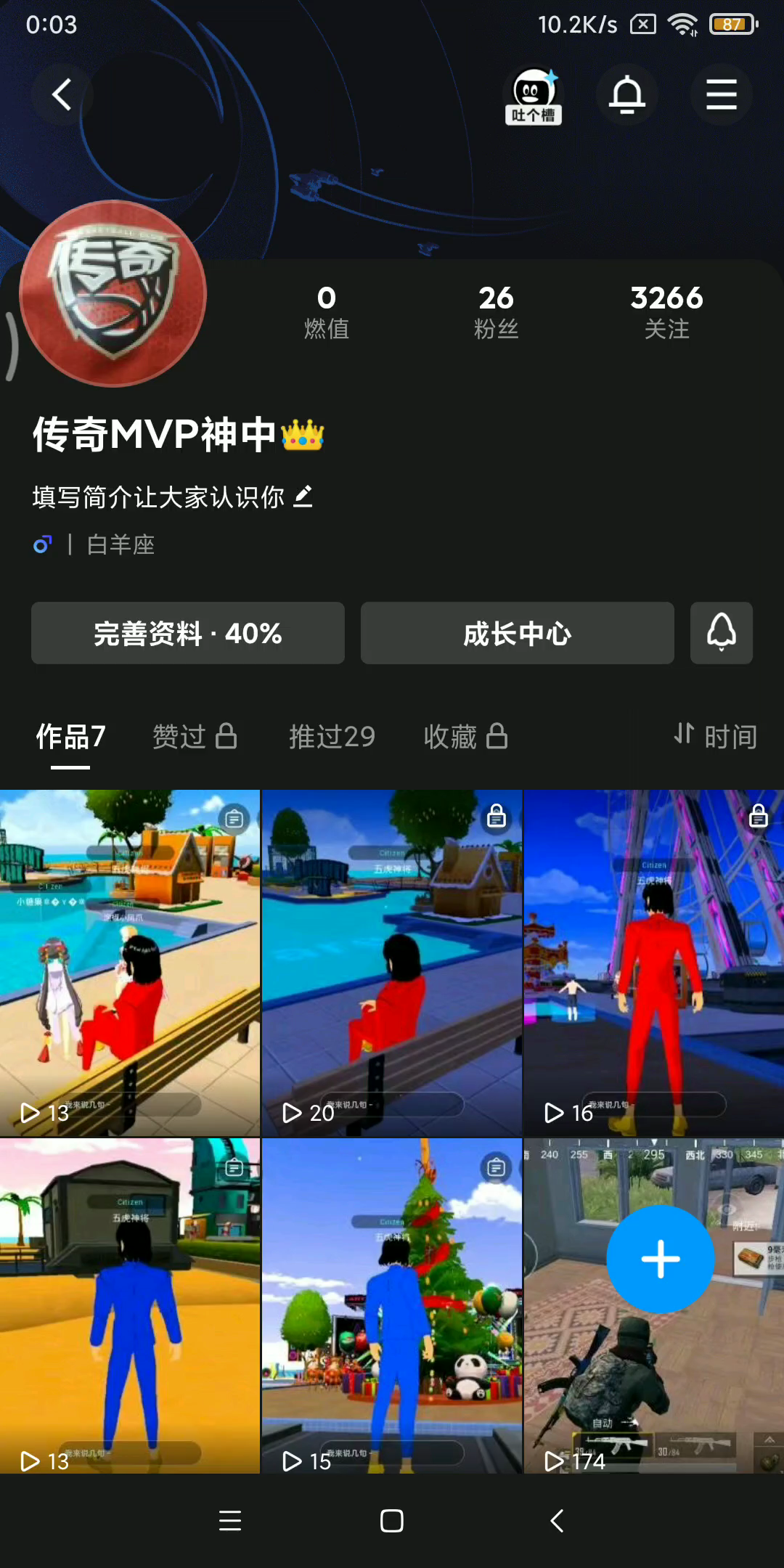Tap the system home button

pyautogui.click(x=391, y=1521)
